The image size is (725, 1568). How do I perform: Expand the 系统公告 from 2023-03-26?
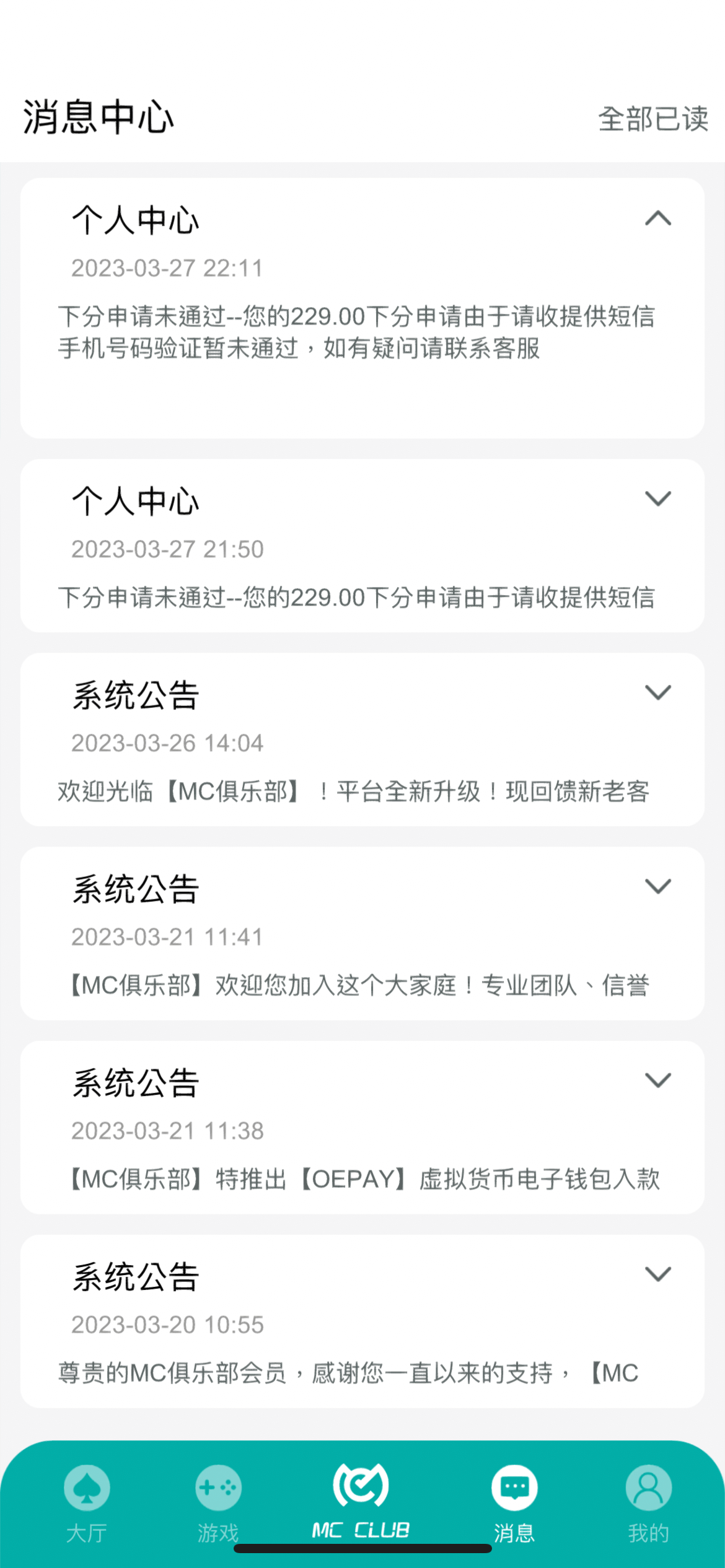[659, 692]
